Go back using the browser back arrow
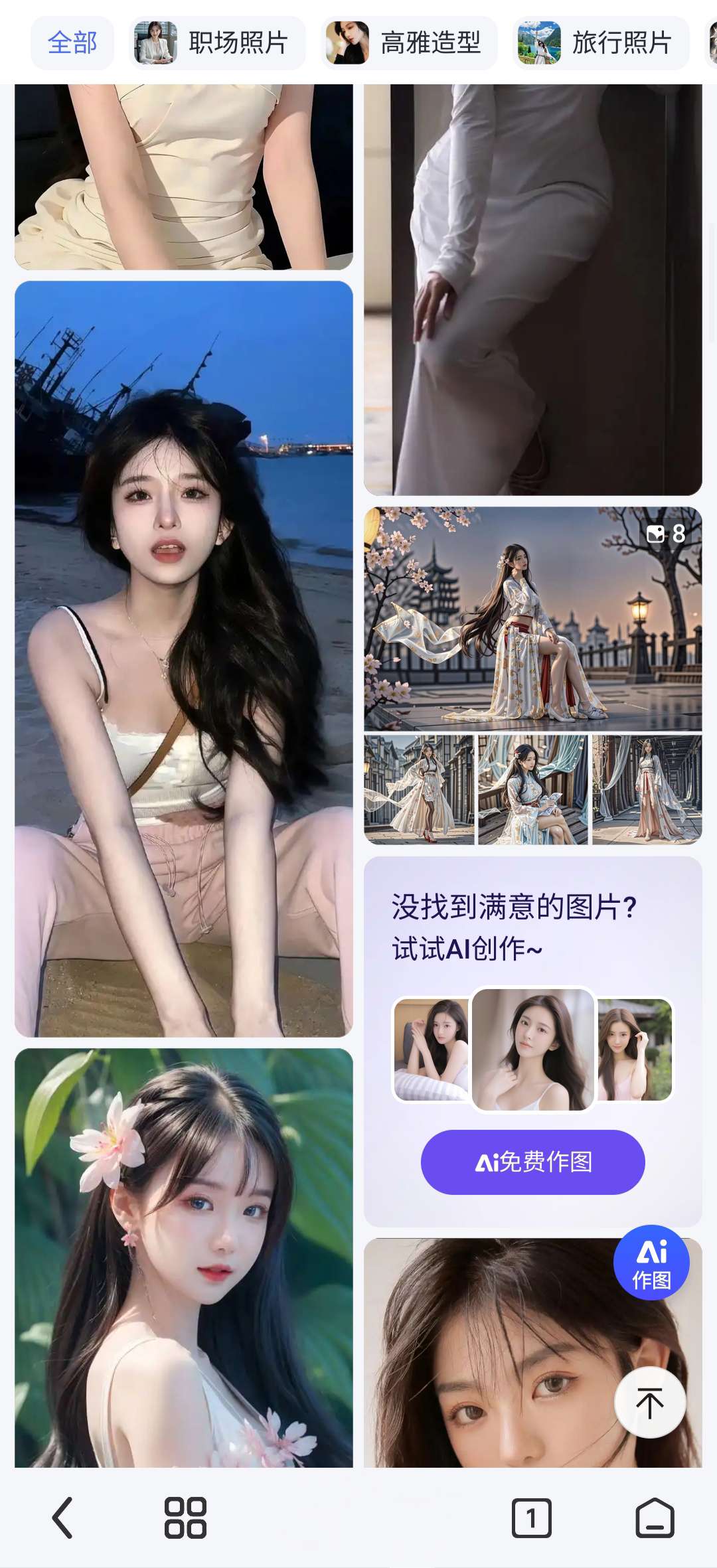The width and height of the screenshot is (717, 1568). (63, 1518)
